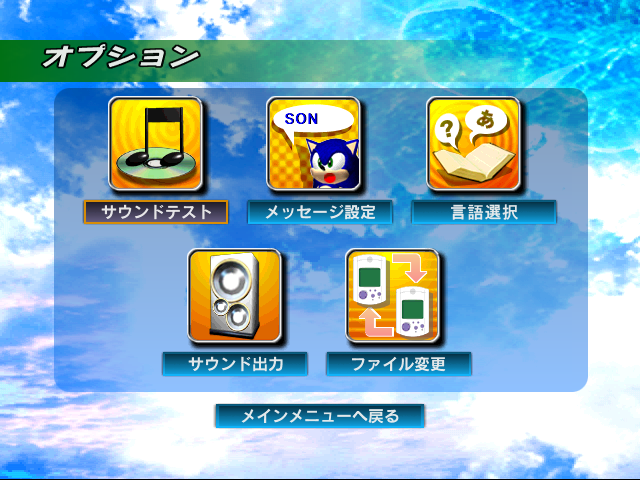Open the サウンドテスト sound test option
The height and width of the screenshot is (480, 640).
pos(156,212)
